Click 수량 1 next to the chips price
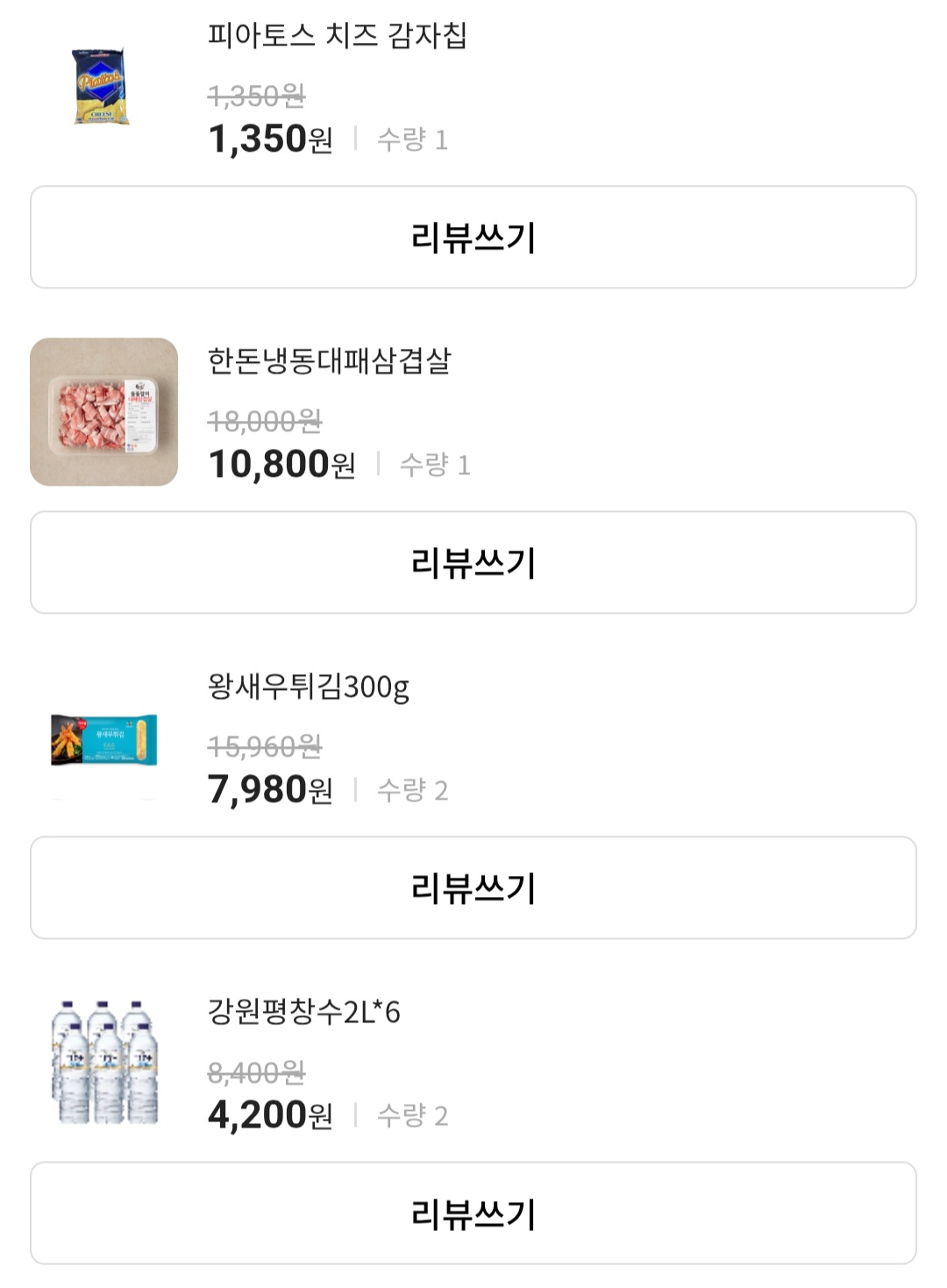The width and height of the screenshot is (947, 1288). coord(412,139)
